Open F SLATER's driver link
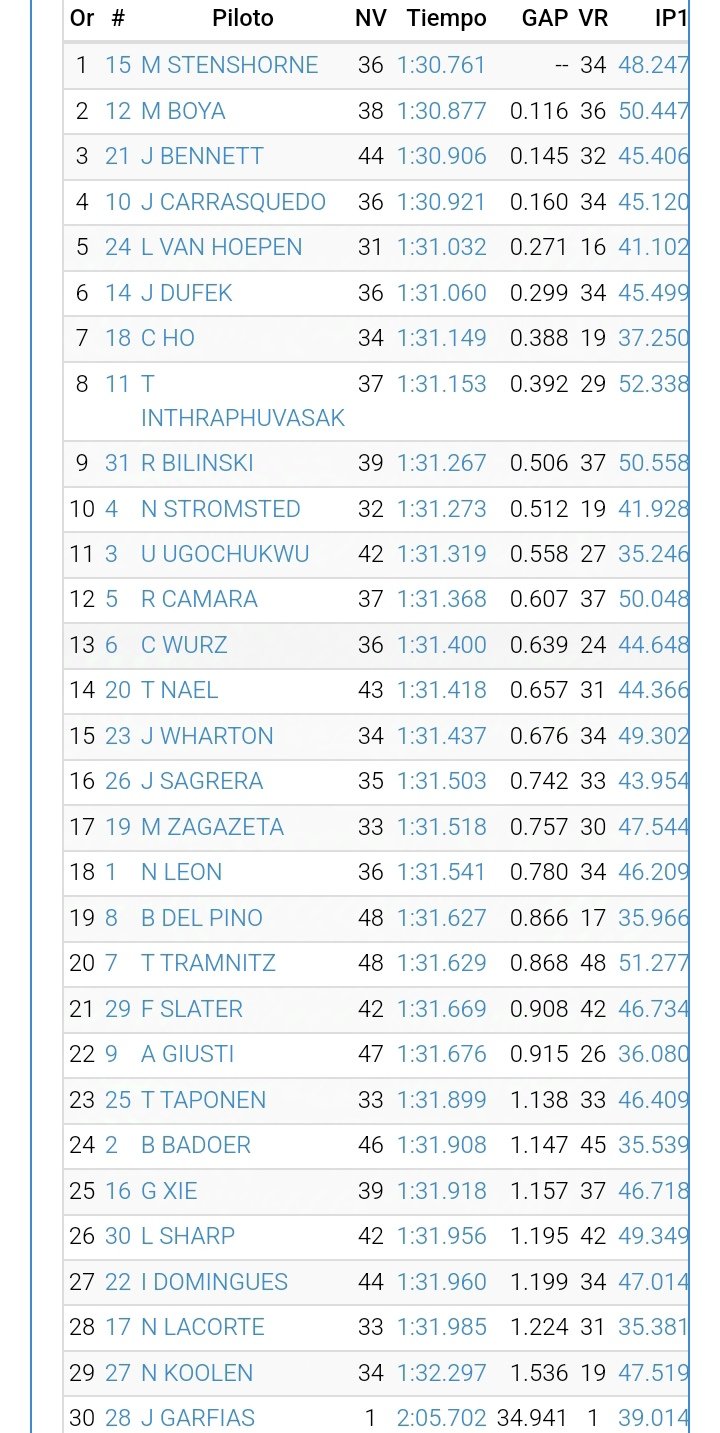Viewport: 720px width, 1433px height. (192, 1009)
